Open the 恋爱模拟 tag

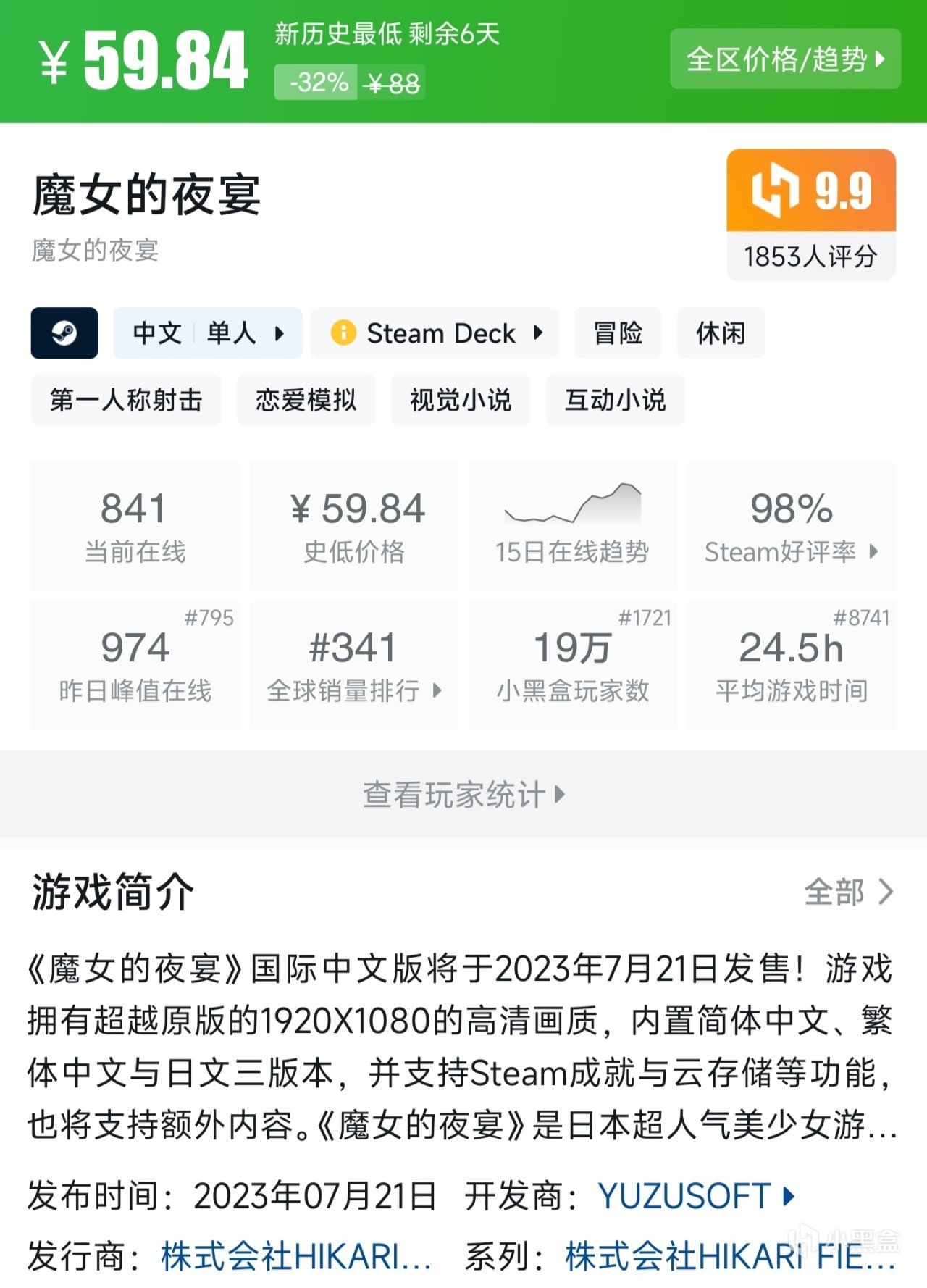pyautogui.click(x=306, y=400)
